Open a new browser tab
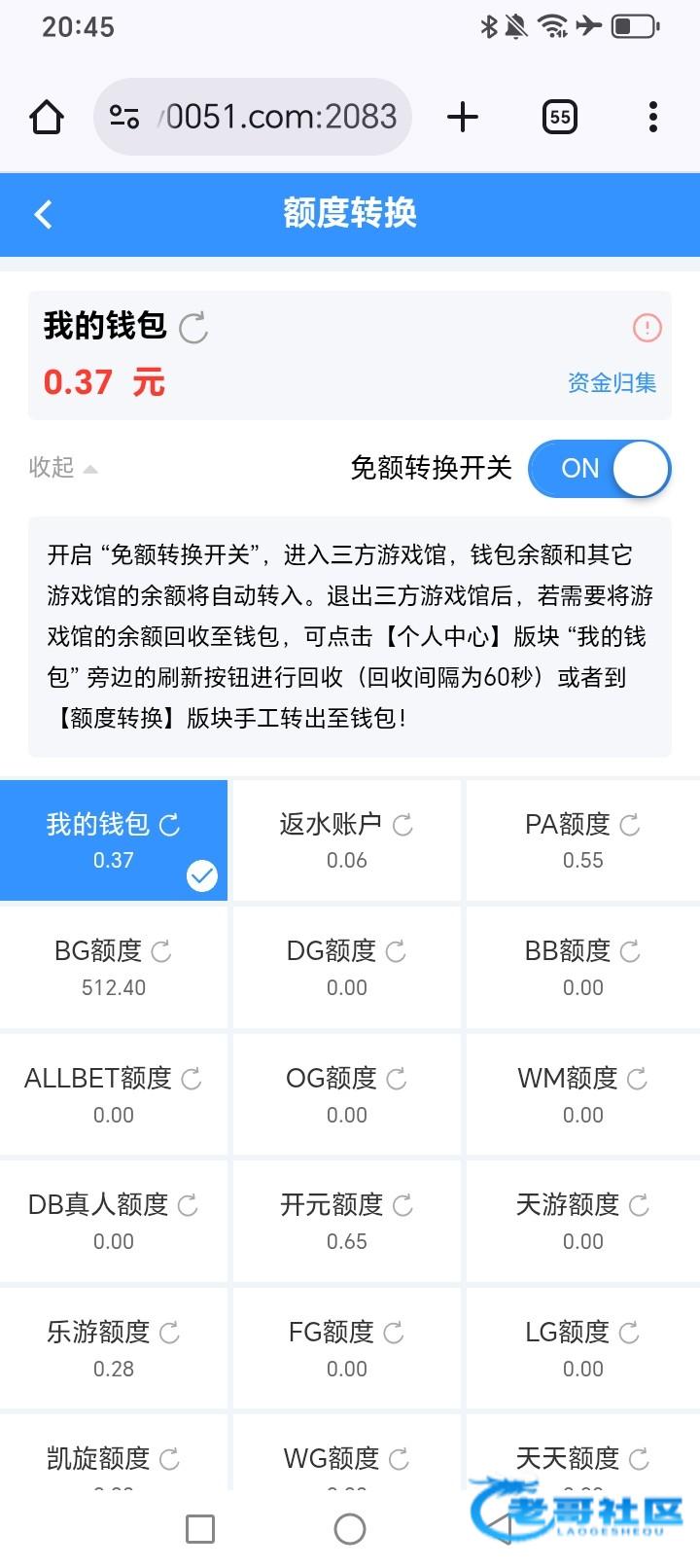 tap(463, 117)
